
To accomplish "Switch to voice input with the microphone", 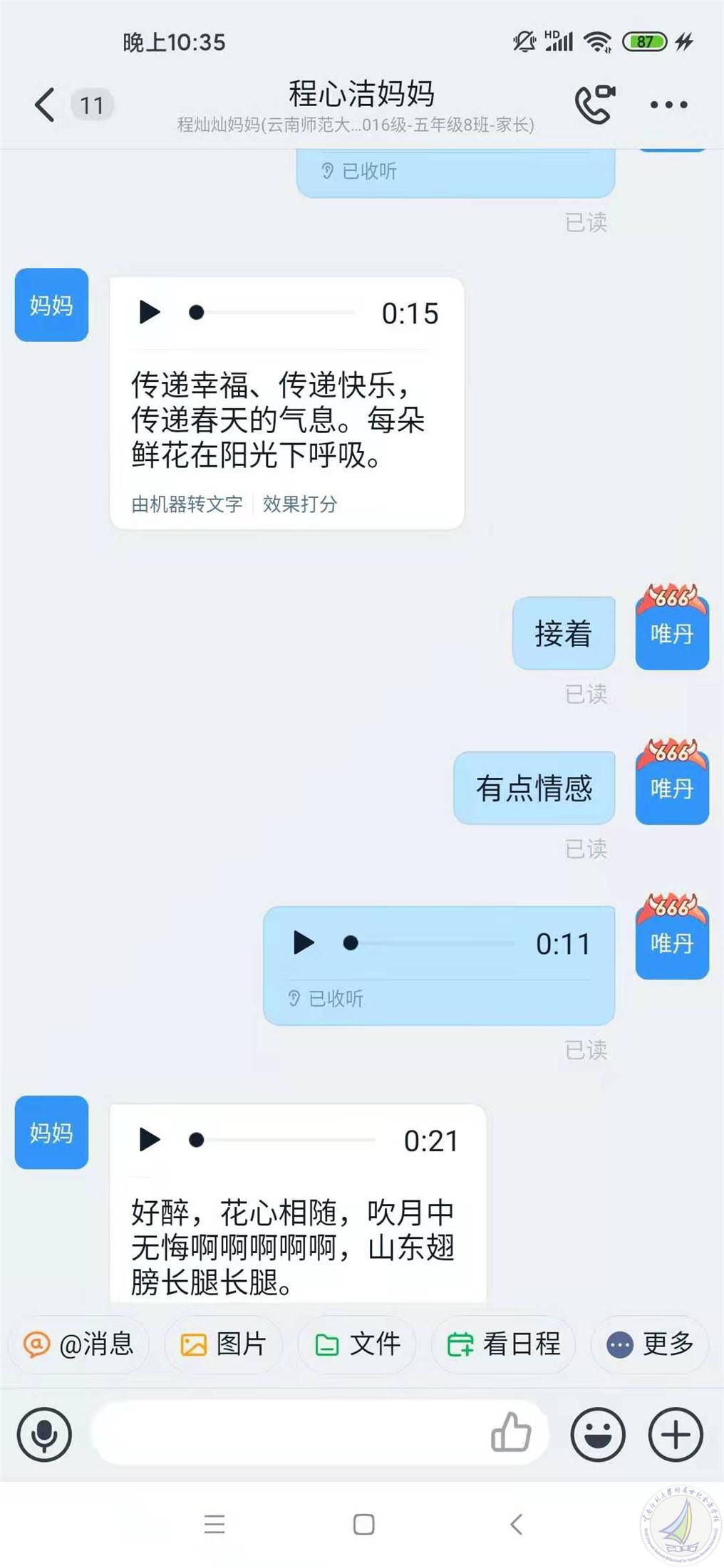I will click(x=44, y=1433).
